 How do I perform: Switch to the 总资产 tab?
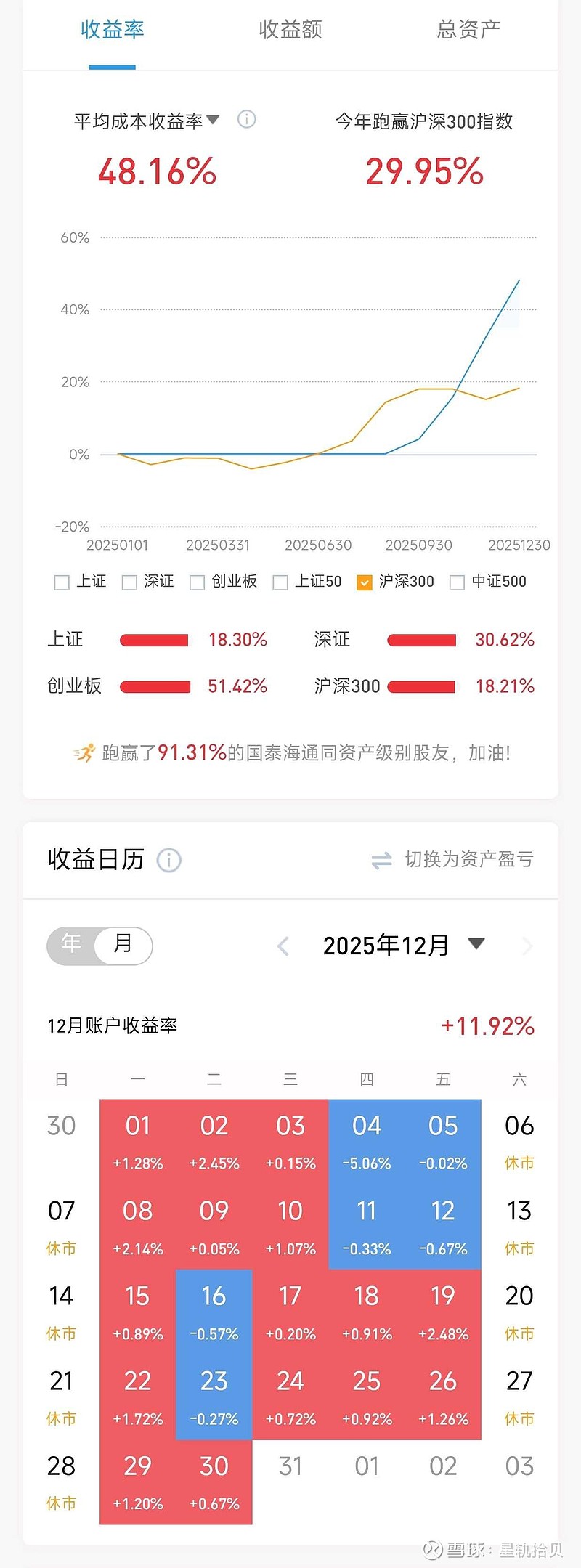pos(468,31)
